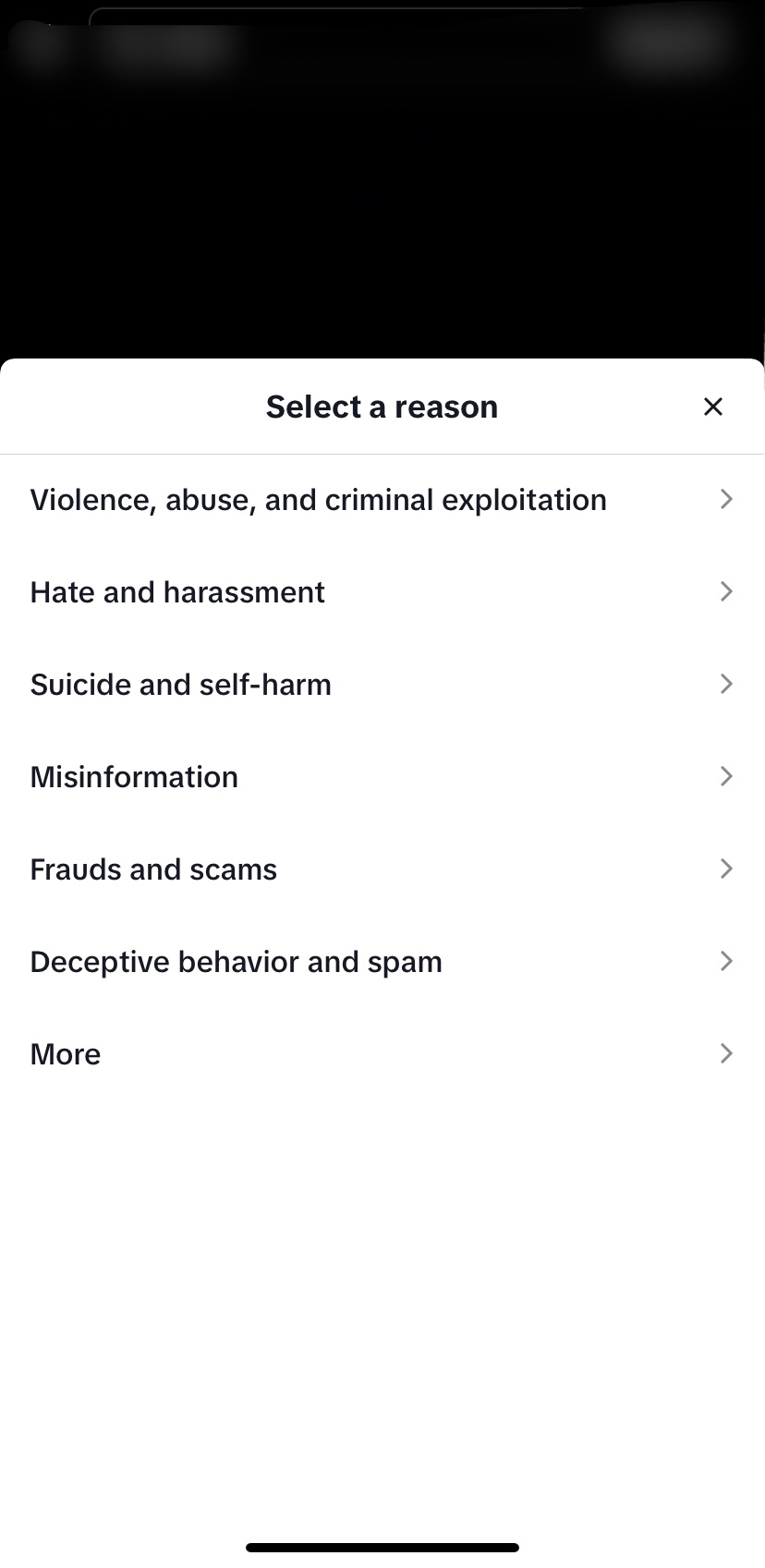Click the arrow beside Misinformation
The image size is (765, 1568).
(x=726, y=776)
